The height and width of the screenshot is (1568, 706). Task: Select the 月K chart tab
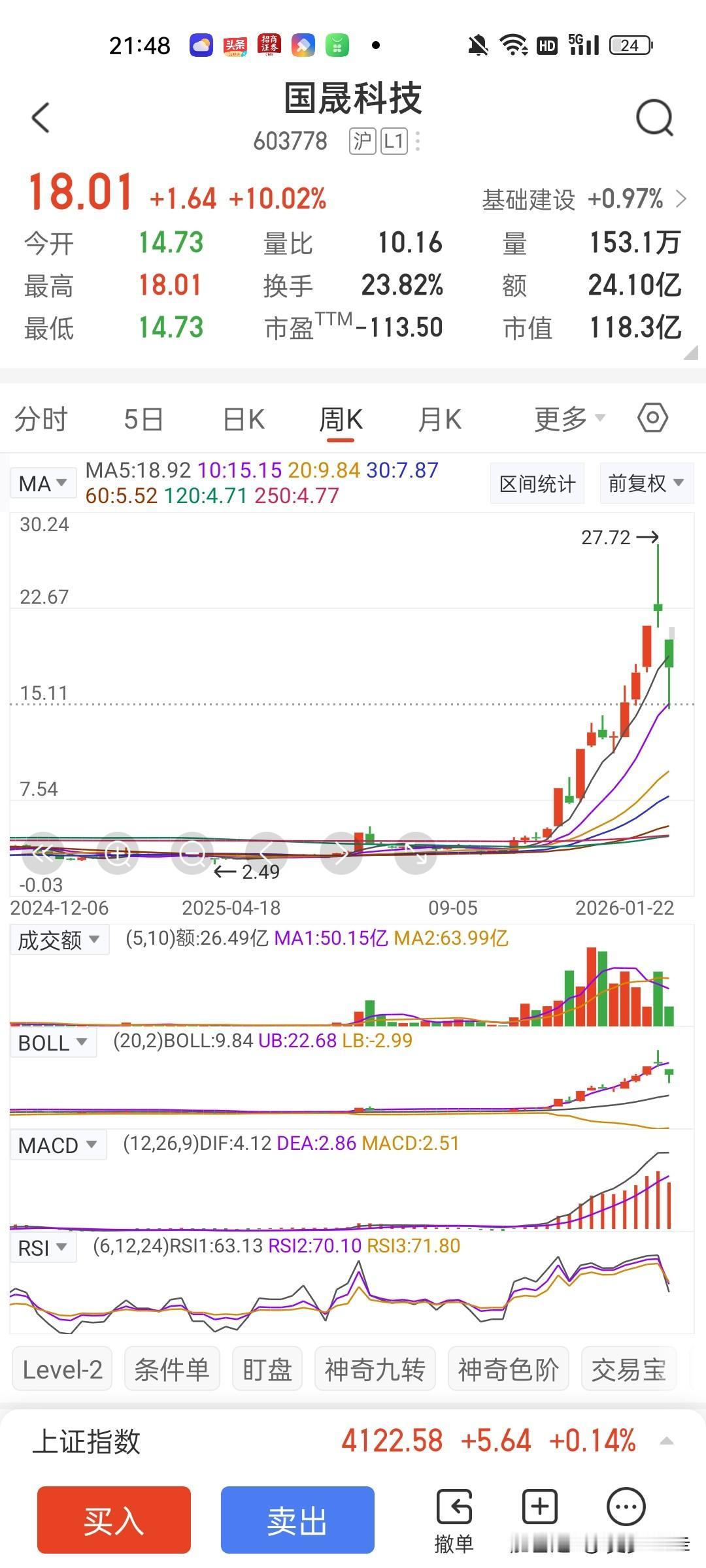[x=440, y=419]
